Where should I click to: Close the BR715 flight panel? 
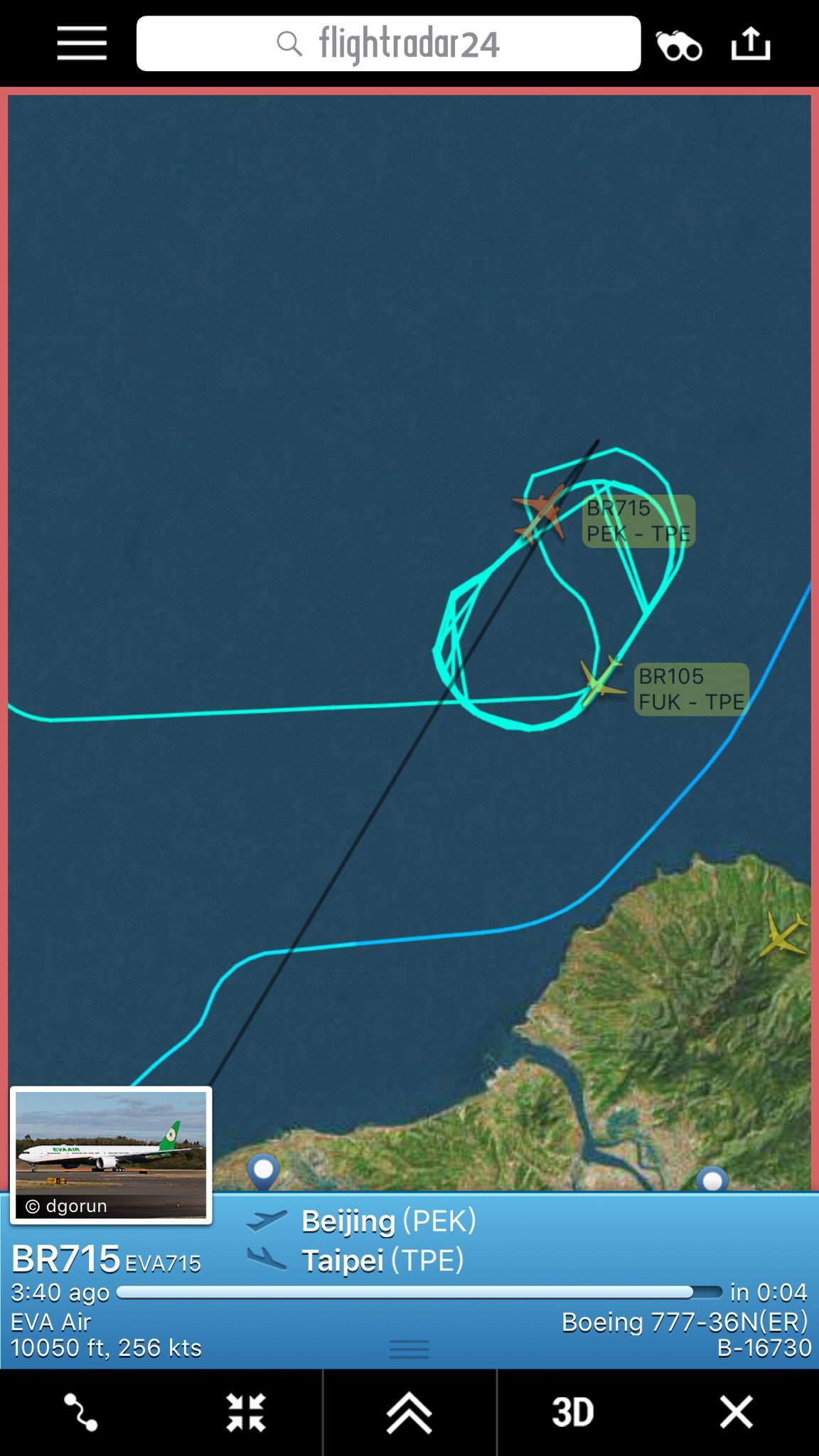tap(736, 1412)
